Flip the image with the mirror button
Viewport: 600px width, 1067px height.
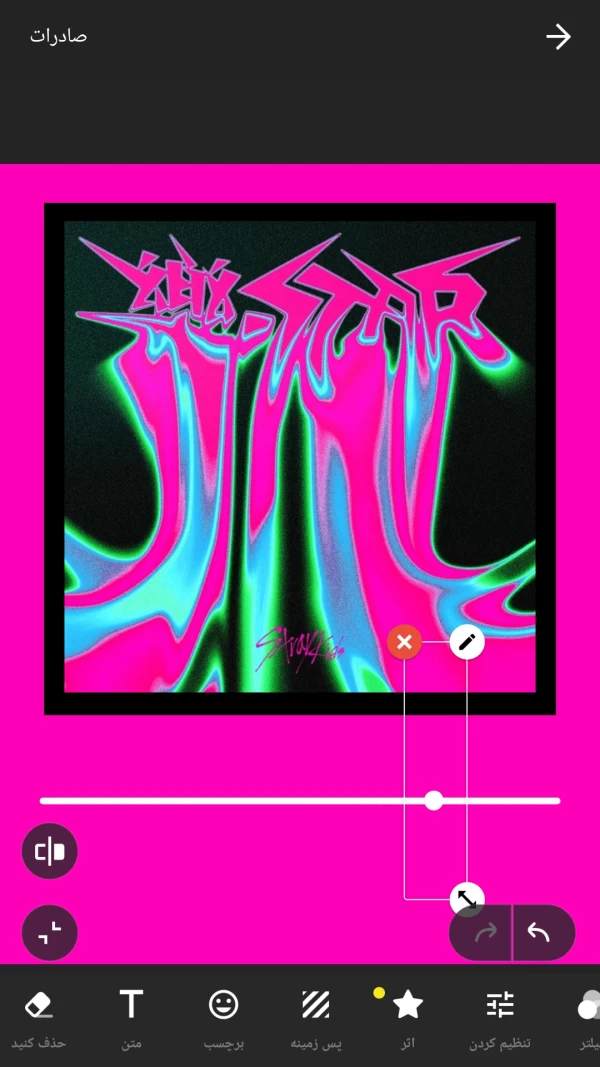(50, 851)
